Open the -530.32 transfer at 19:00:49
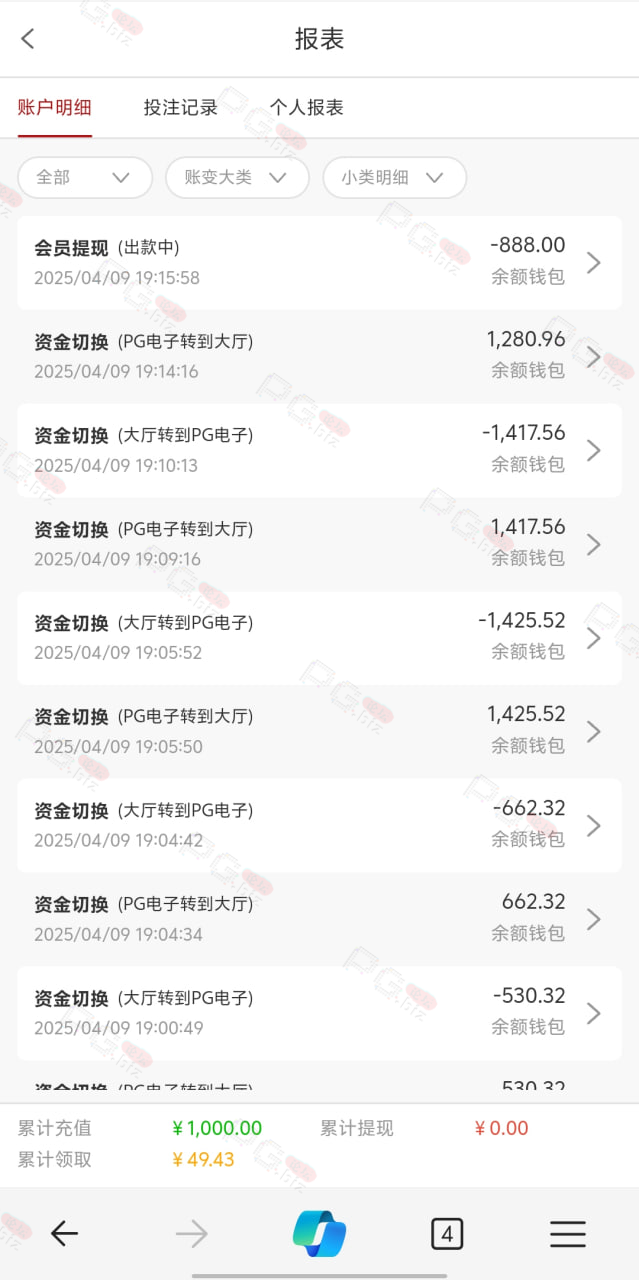The width and height of the screenshot is (639, 1280). click(319, 1014)
